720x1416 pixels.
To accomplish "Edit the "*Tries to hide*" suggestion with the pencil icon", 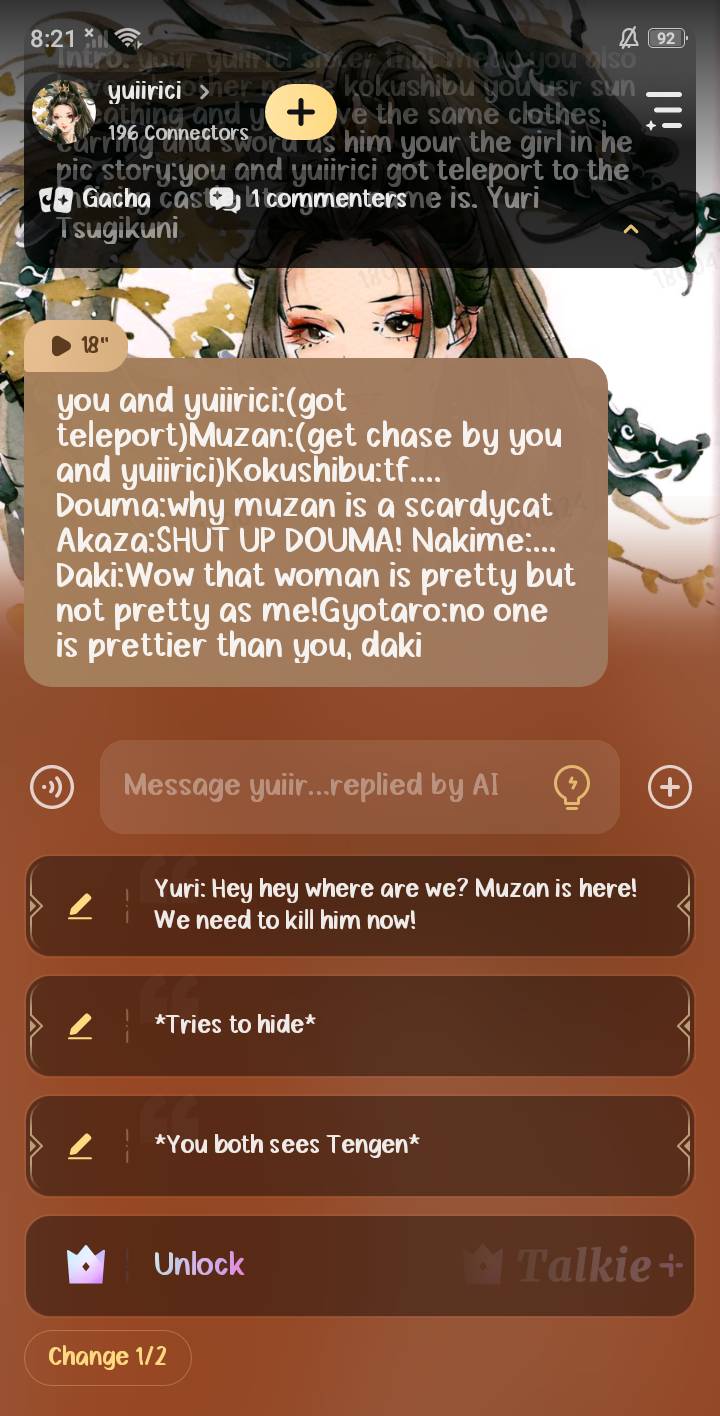I will pyautogui.click(x=80, y=1025).
